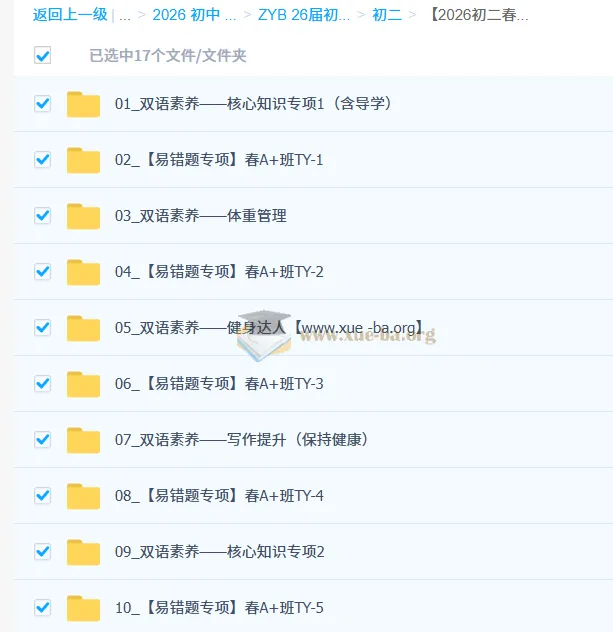This screenshot has height=632, width=613.
Task: Jump to the 初二 breadcrumb folder
Action: point(387,15)
